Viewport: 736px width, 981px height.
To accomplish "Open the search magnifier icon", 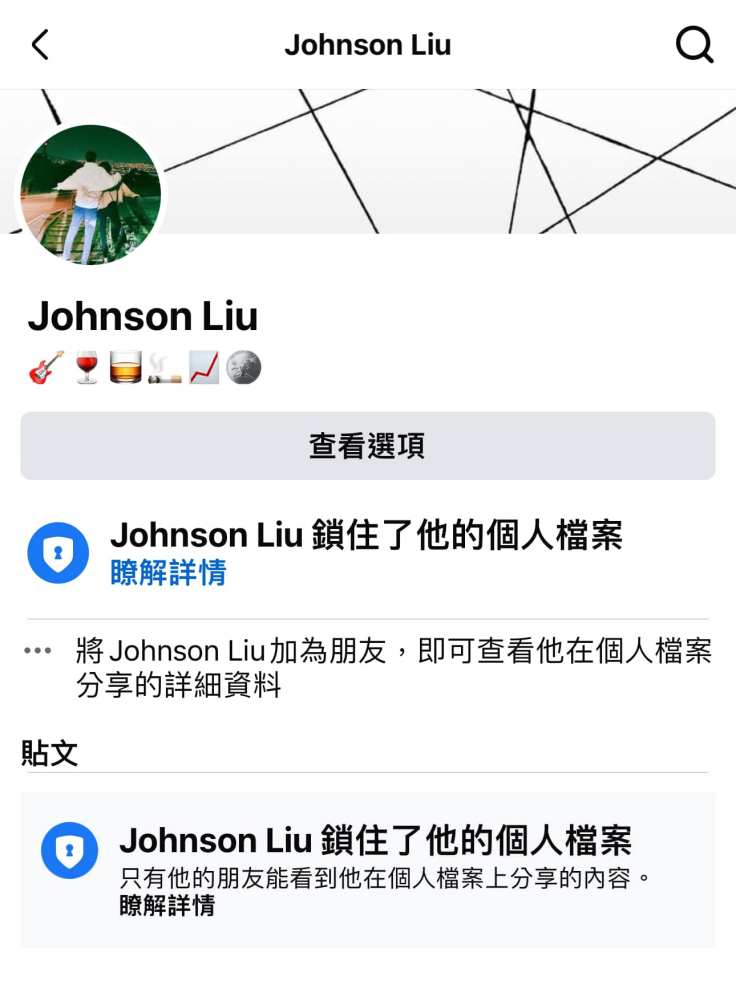I will tap(694, 44).
